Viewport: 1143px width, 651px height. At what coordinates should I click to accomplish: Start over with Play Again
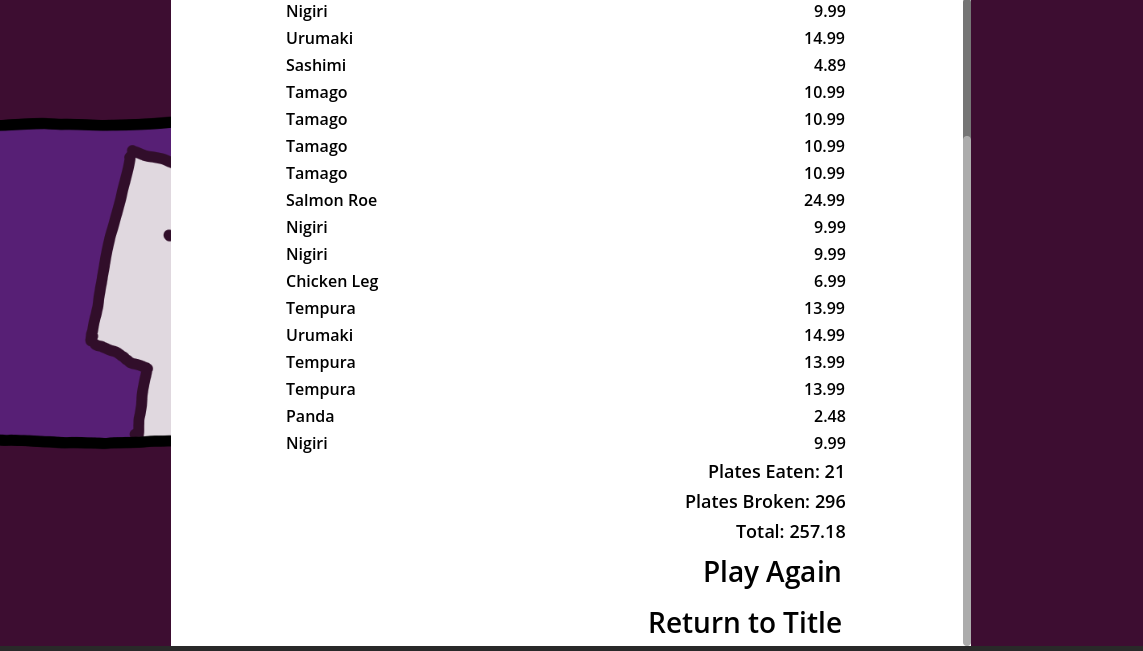pyautogui.click(x=771, y=572)
